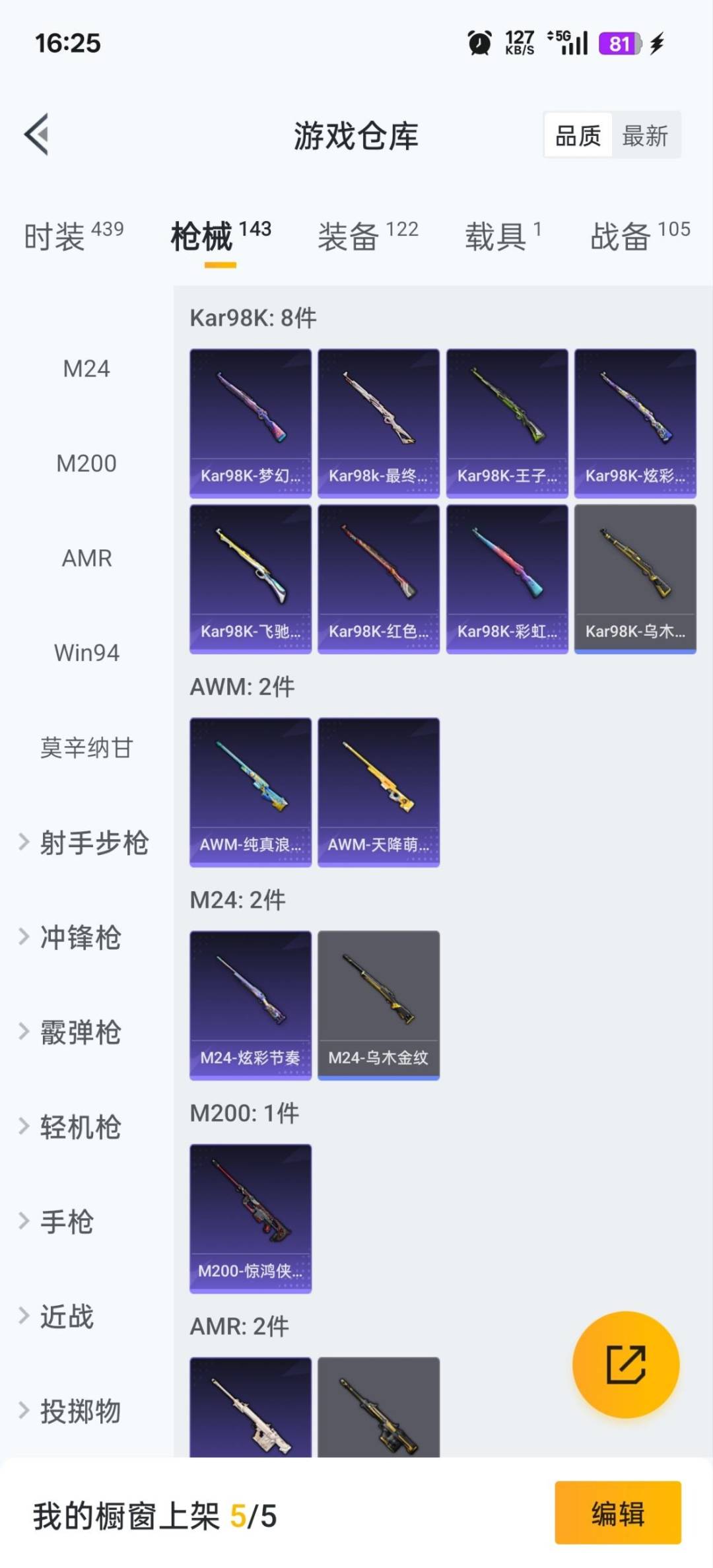This screenshot has width=713, height=1568.
Task: Expand the 手枪 category
Action: coord(58,1222)
